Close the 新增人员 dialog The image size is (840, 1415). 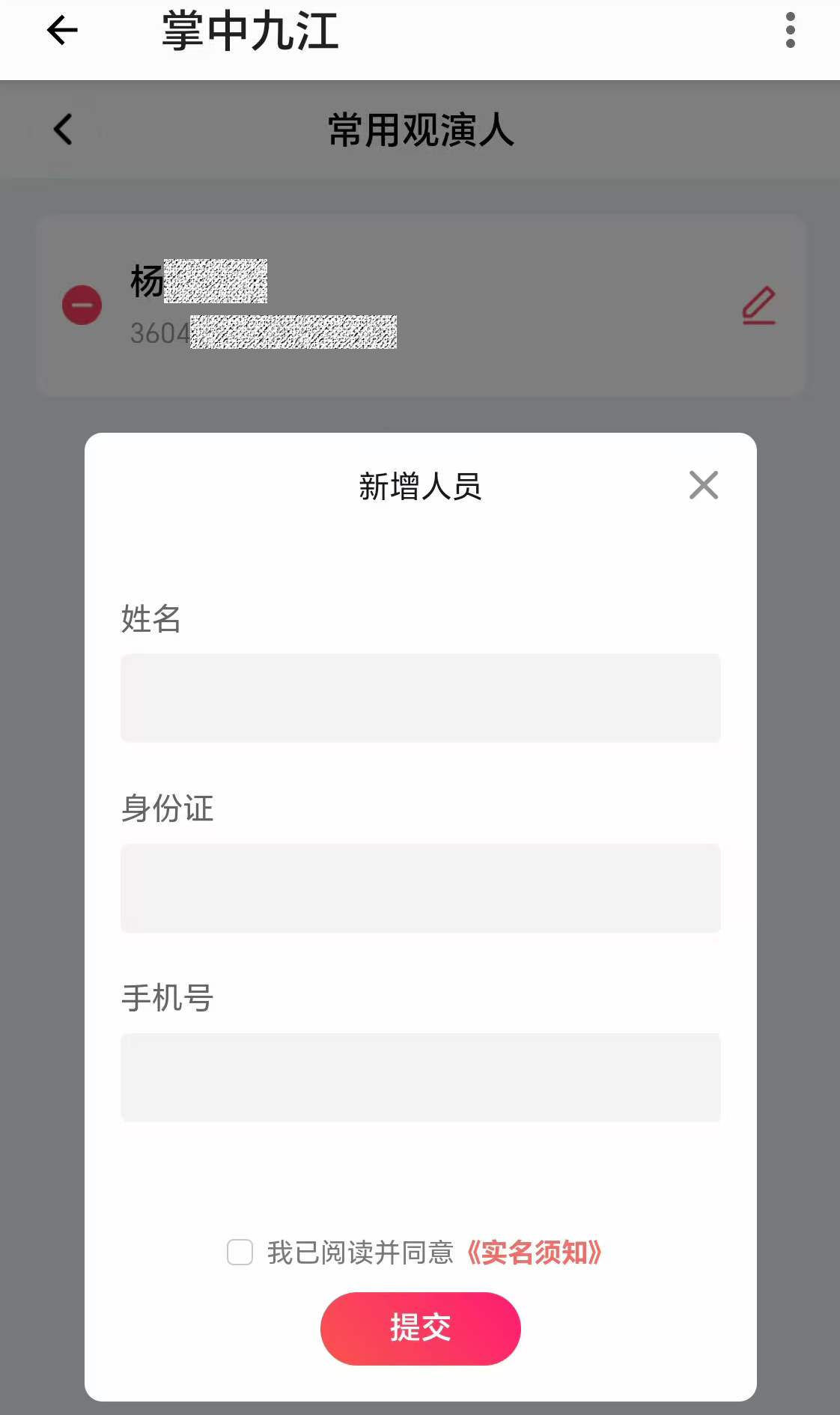coord(704,485)
